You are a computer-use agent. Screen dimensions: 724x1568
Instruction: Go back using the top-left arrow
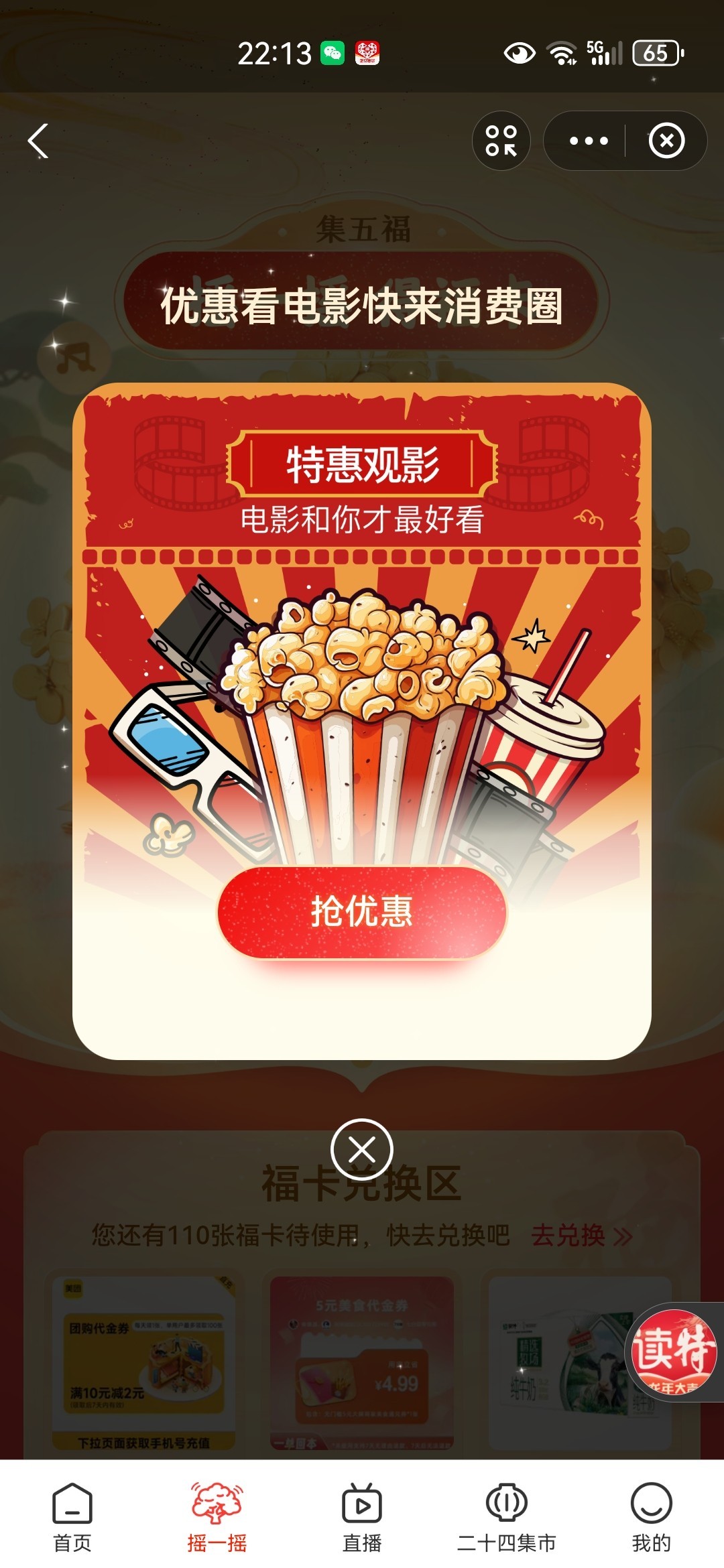[x=39, y=141]
